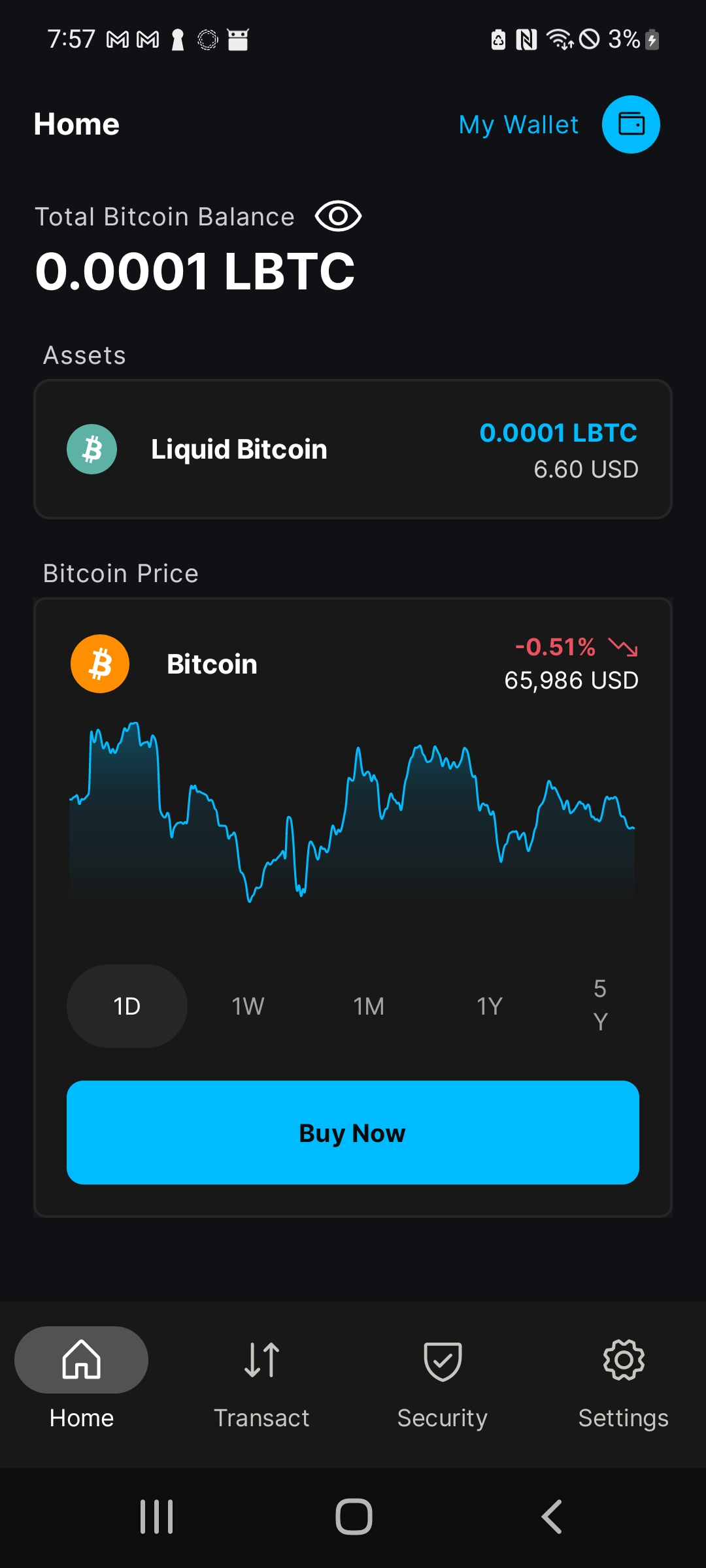Select the 1W chart timeframe
This screenshot has height=1568, width=706.
pos(246,1006)
